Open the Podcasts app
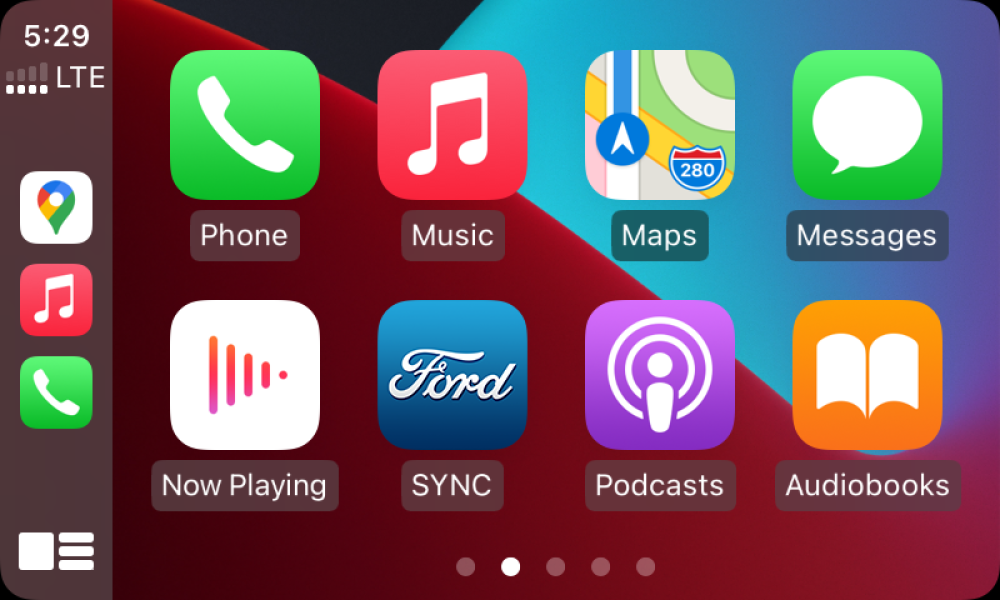The width and height of the screenshot is (1000, 600). point(659,375)
